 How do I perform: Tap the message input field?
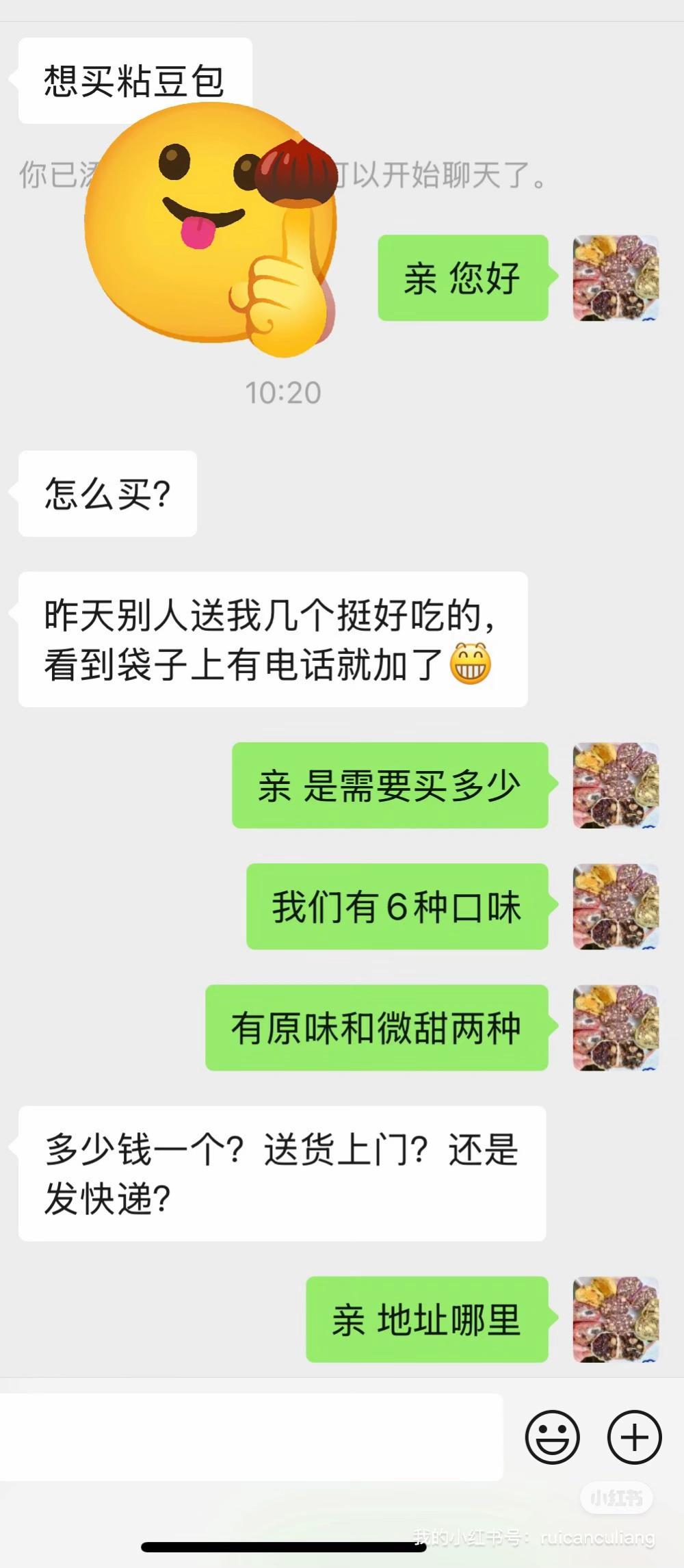pyautogui.click(x=251, y=1437)
